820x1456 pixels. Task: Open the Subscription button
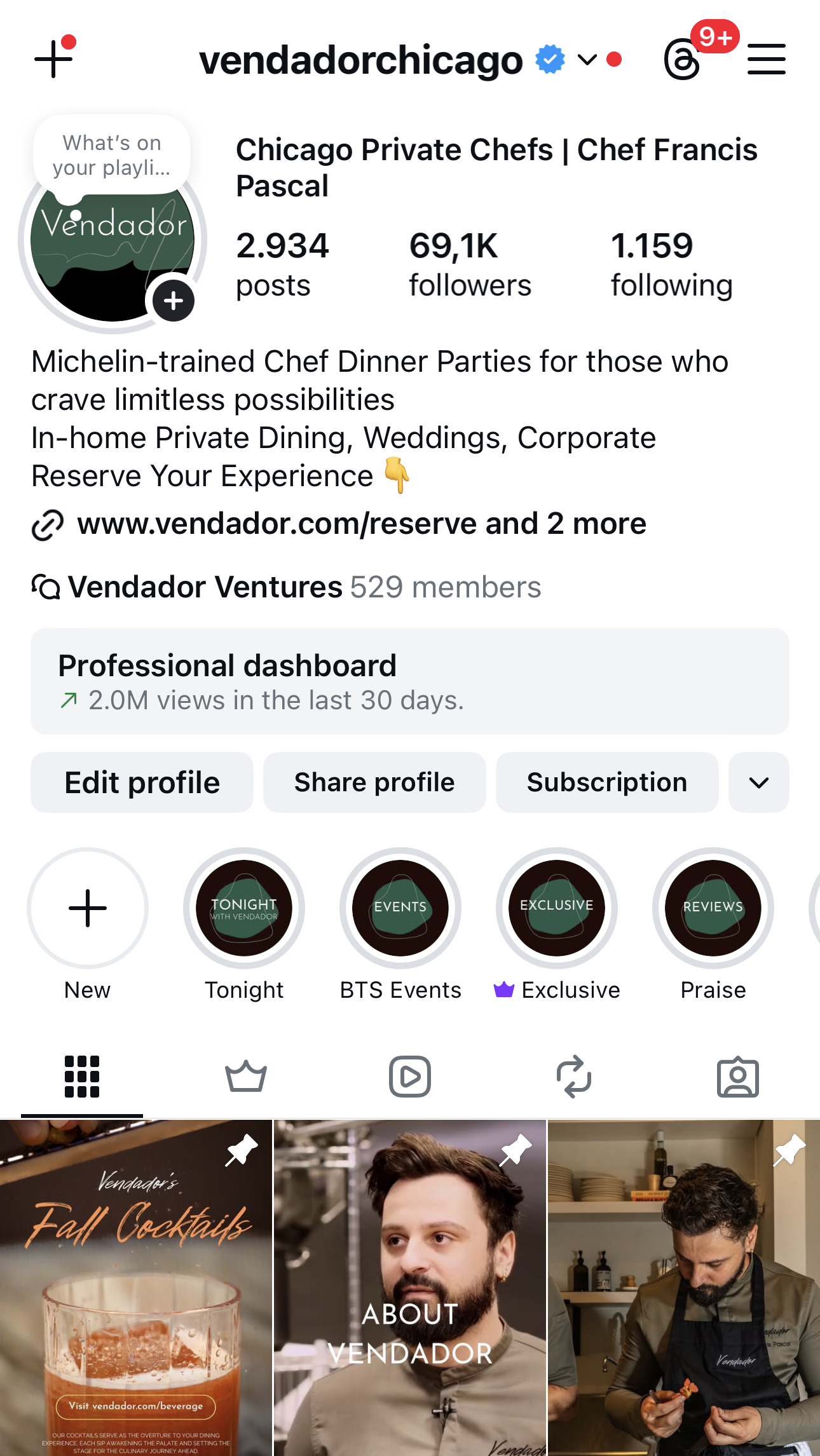(606, 782)
